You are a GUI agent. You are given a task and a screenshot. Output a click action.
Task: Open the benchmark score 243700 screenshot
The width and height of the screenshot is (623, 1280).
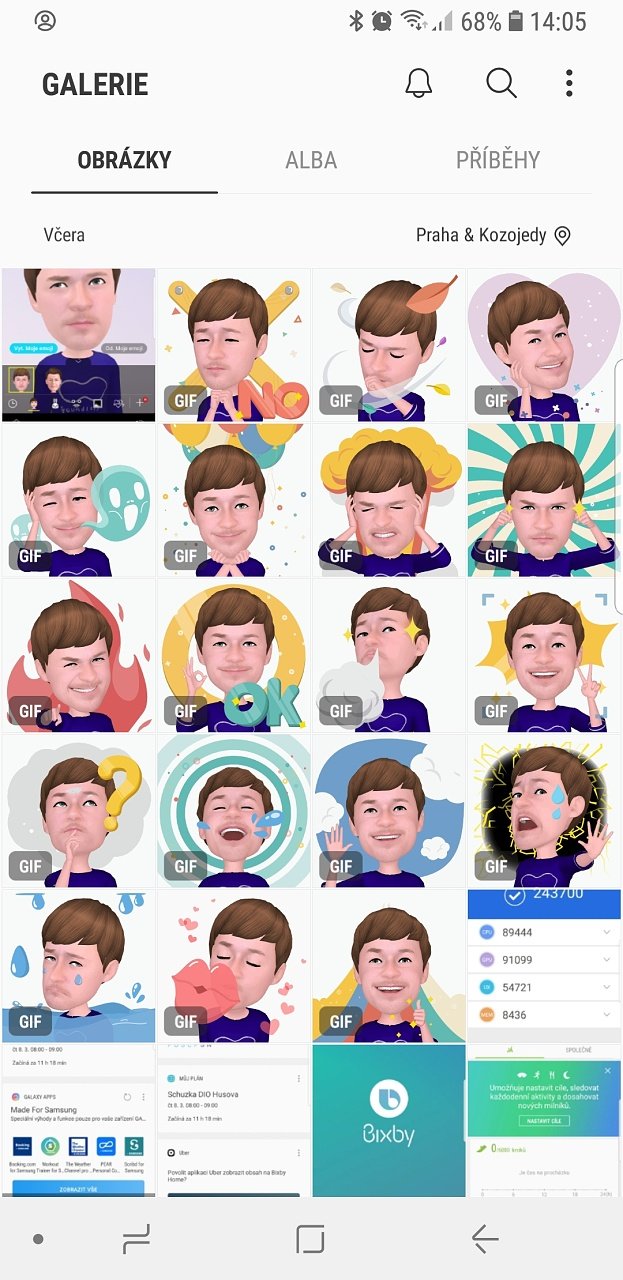pyautogui.click(x=544, y=966)
